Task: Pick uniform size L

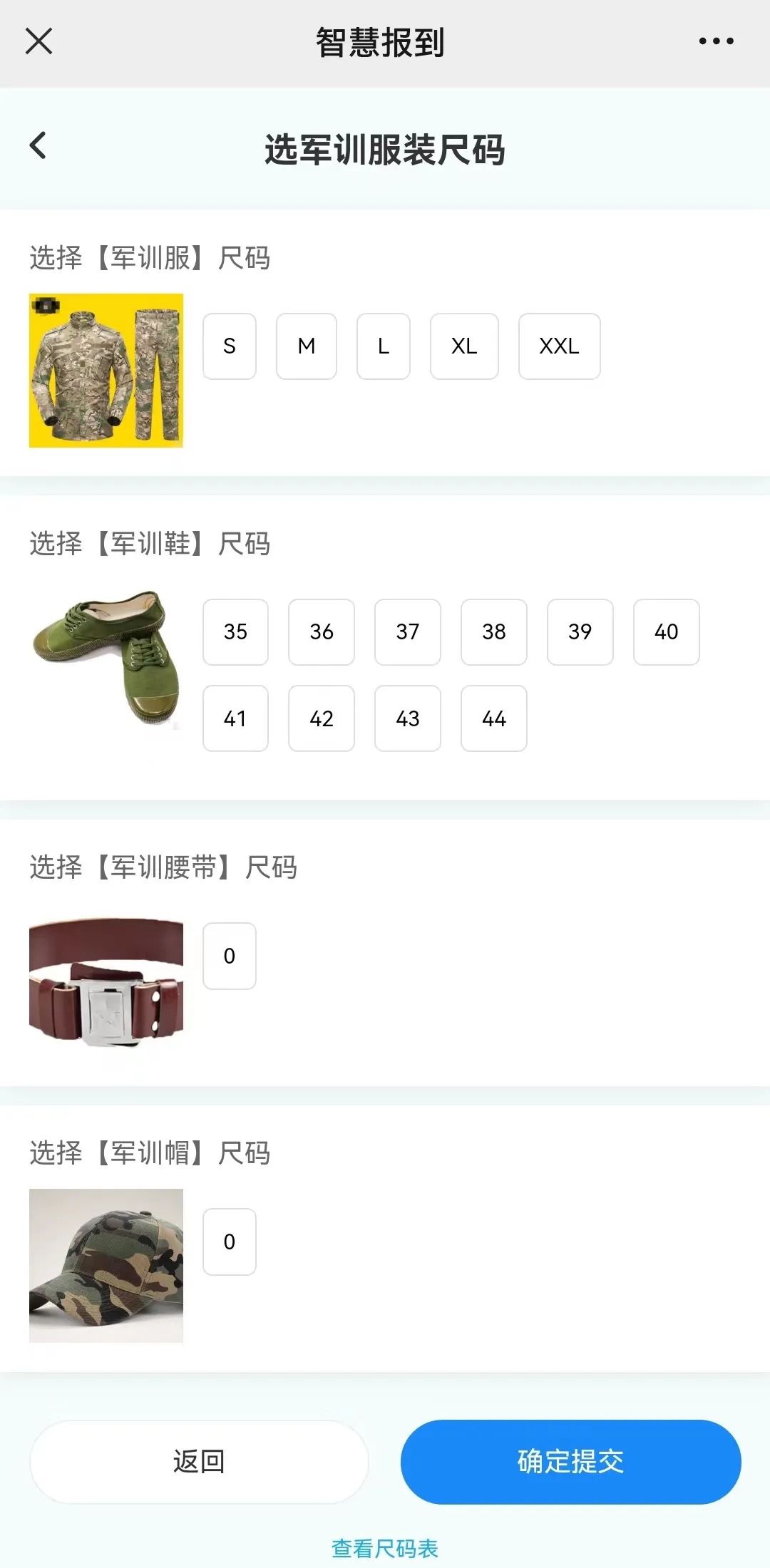Action: [383, 346]
